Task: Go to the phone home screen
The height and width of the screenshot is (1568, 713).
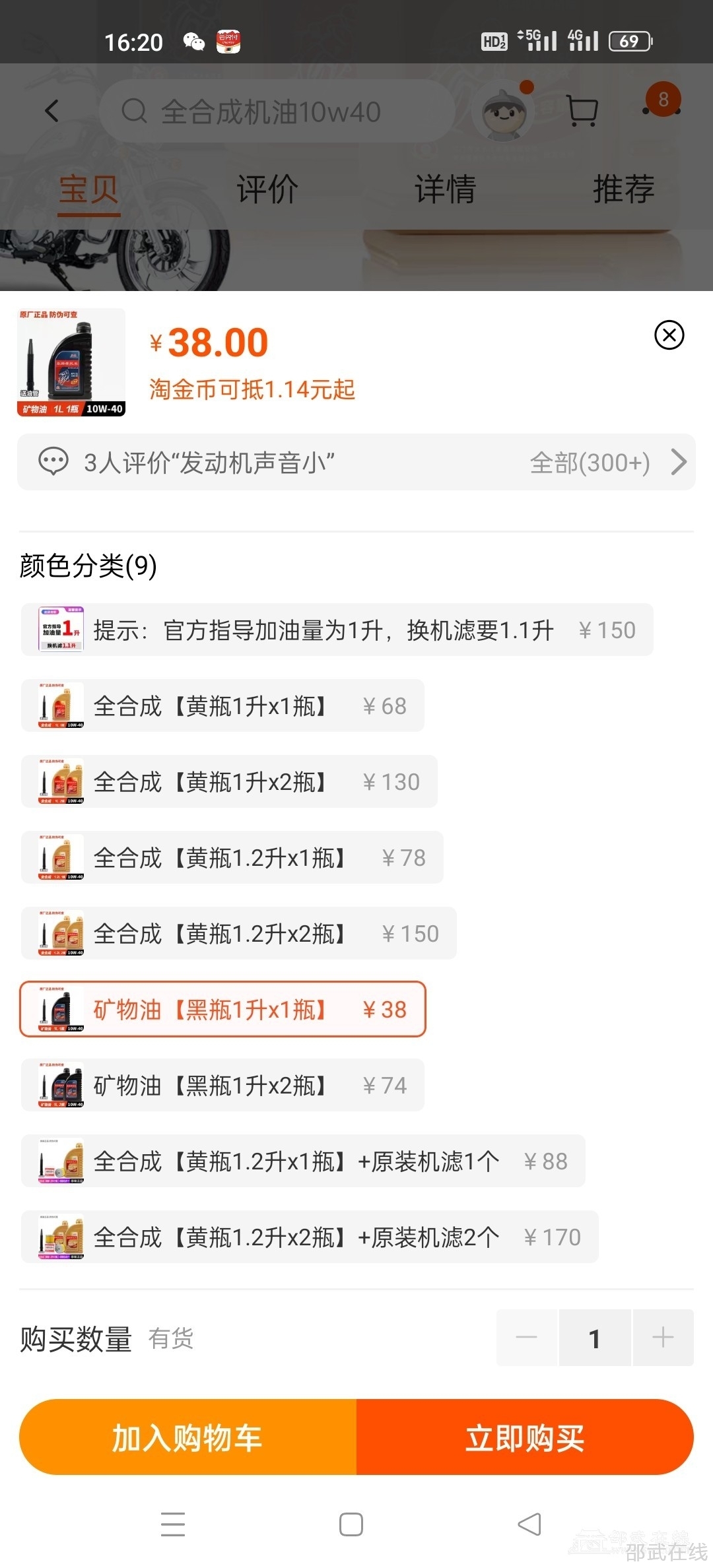Action: 351,1524
